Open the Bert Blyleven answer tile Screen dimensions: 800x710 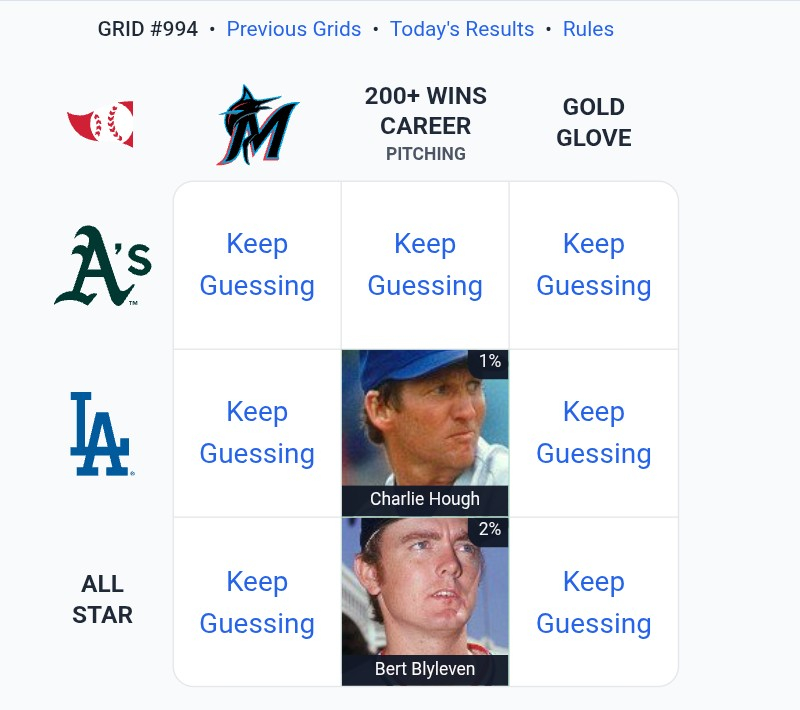425,602
